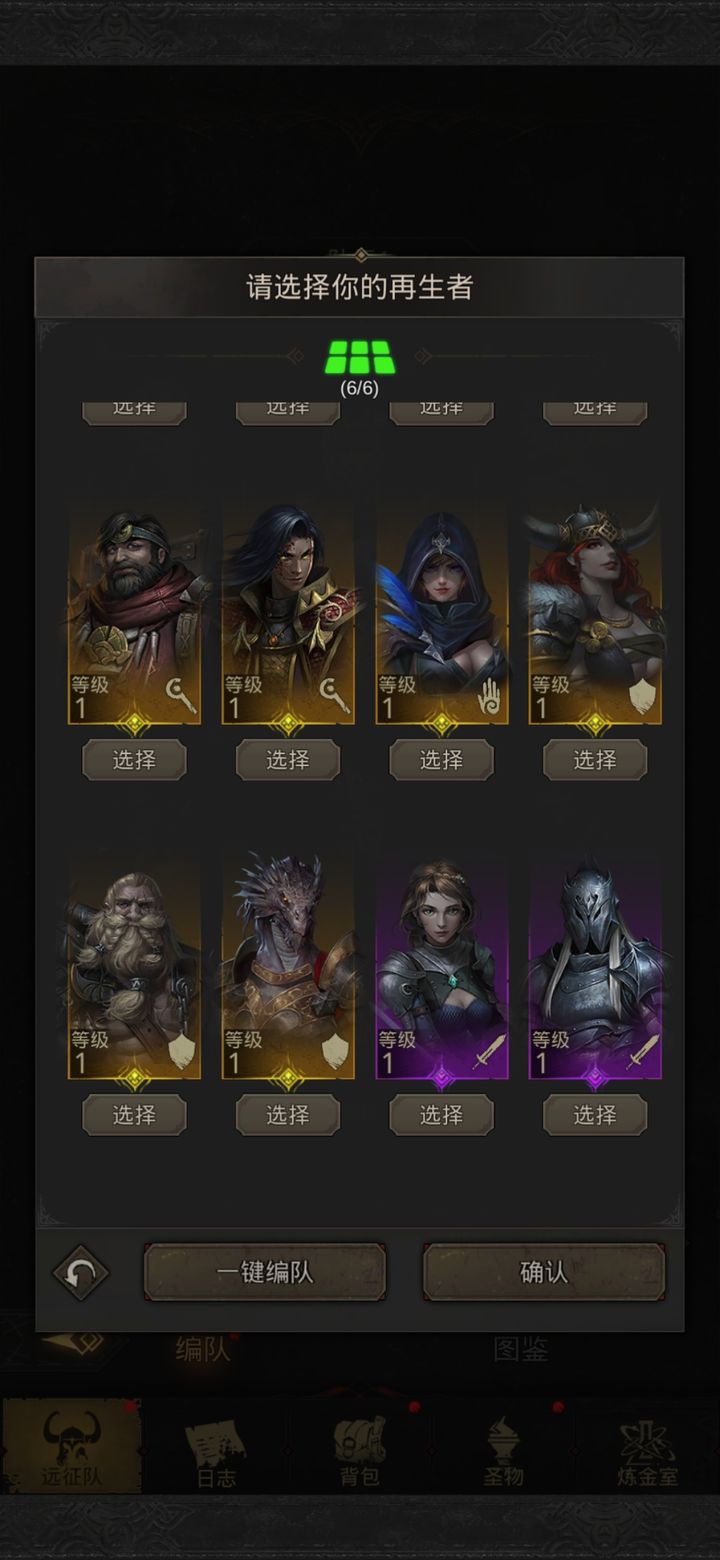Select the red-haired horned-helmet hero
The height and width of the screenshot is (1560, 720).
(x=595, y=760)
